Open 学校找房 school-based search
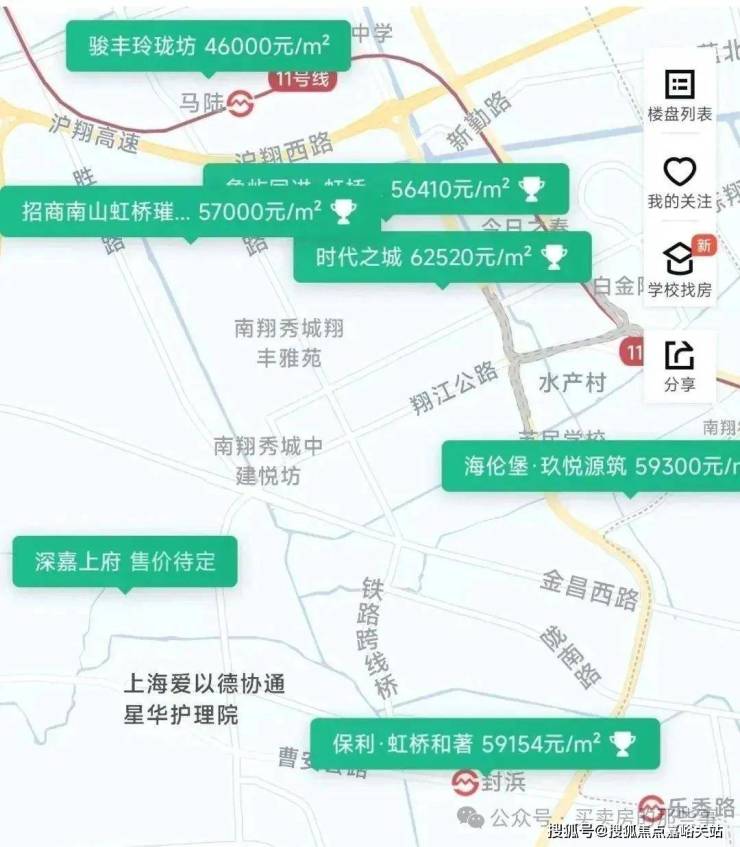This screenshot has width=740, height=847. [x=679, y=270]
